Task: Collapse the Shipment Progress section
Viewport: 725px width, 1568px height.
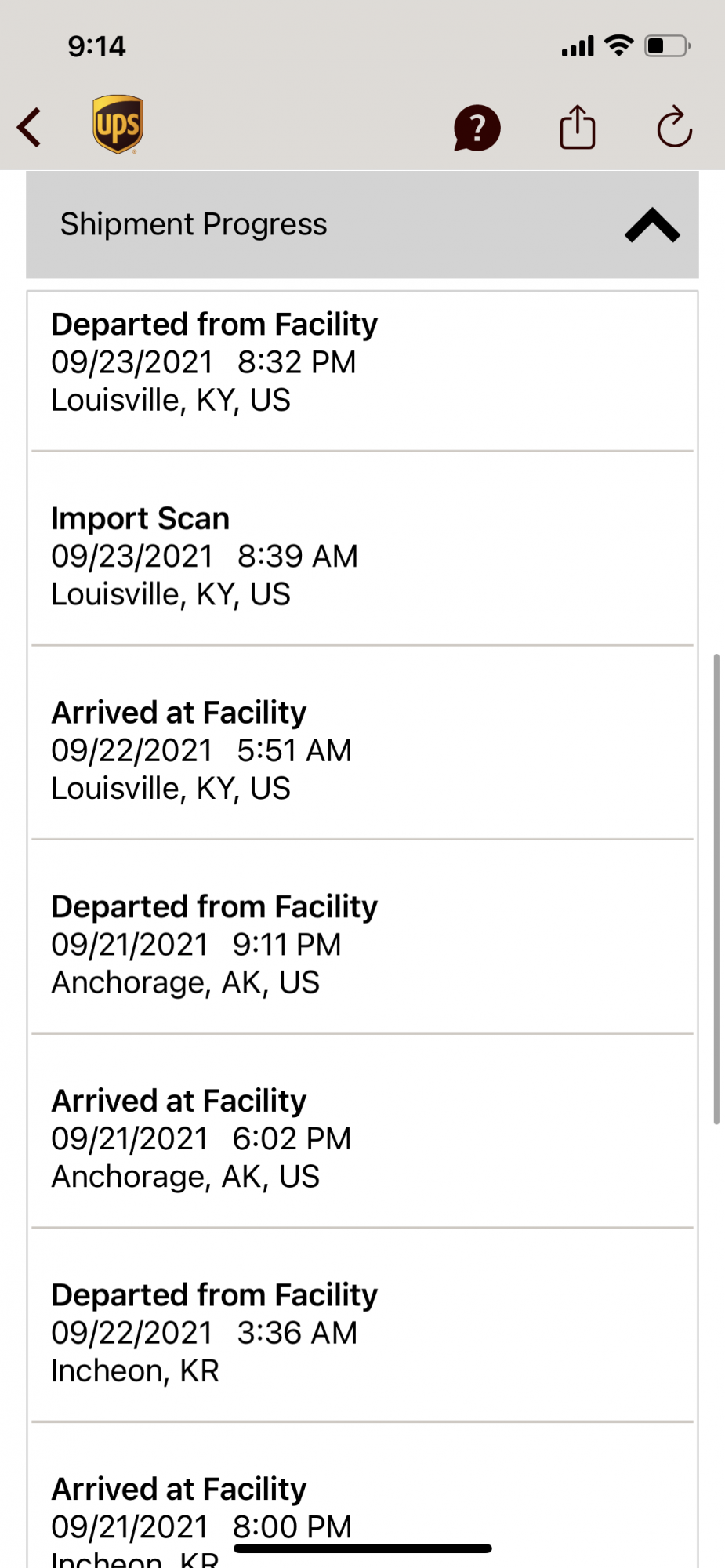Action: click(651, 225)
